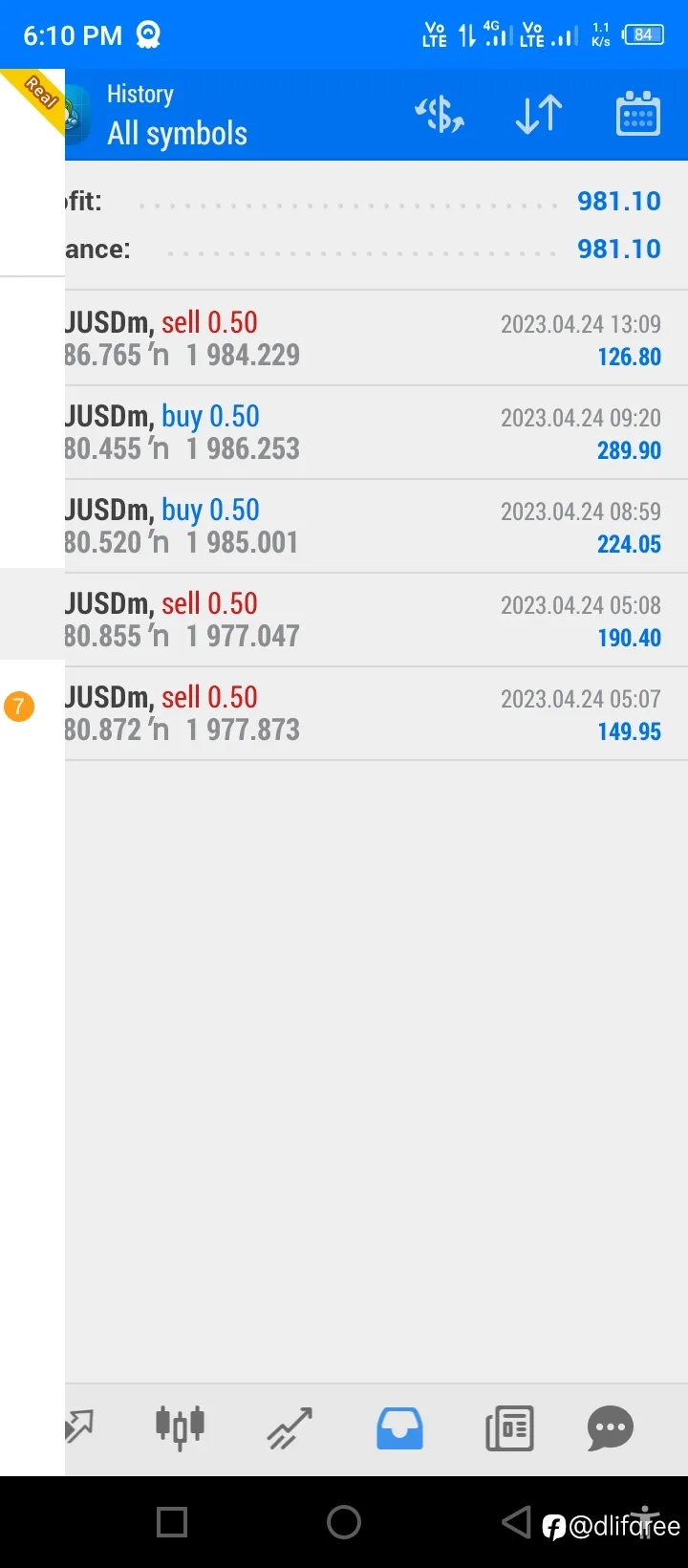The image size is (688, 1568).
Task: Open the recent apps square button
Action: pos(172,1522)
